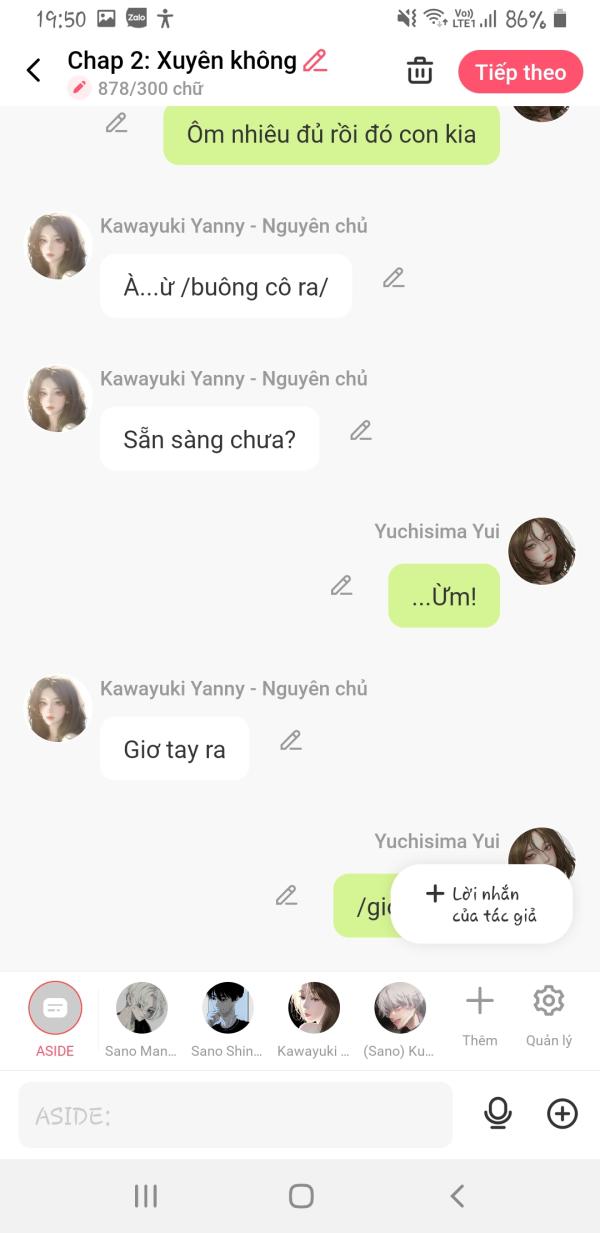Add a new character with Thêm
Viewport: 600px width, 1233px height.
[x=480, y=1016]
